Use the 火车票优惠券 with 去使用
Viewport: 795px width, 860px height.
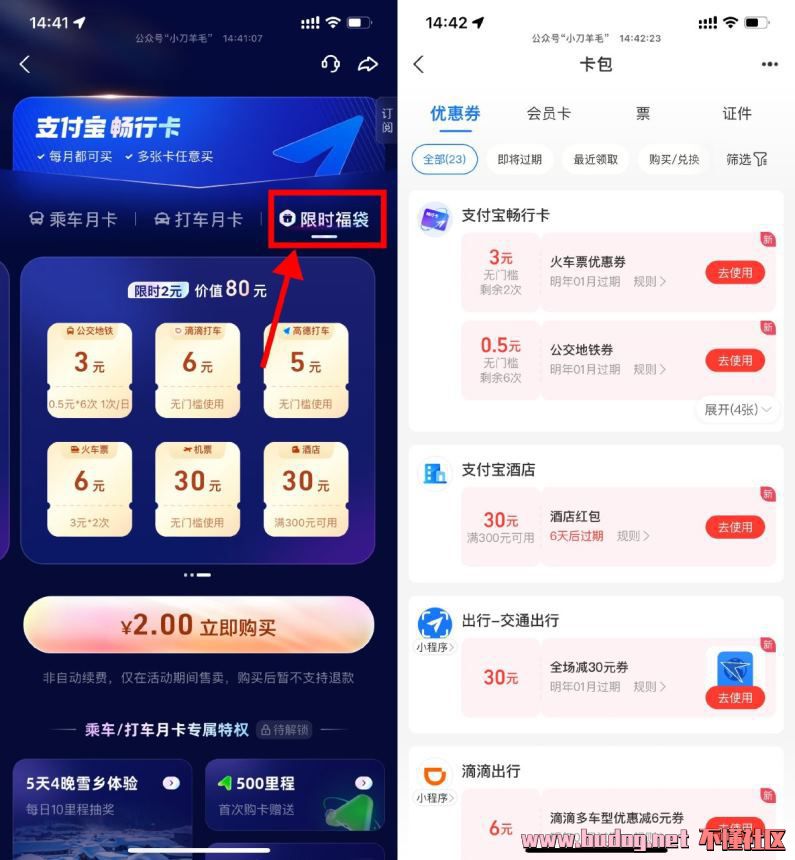tap(735, 272)
